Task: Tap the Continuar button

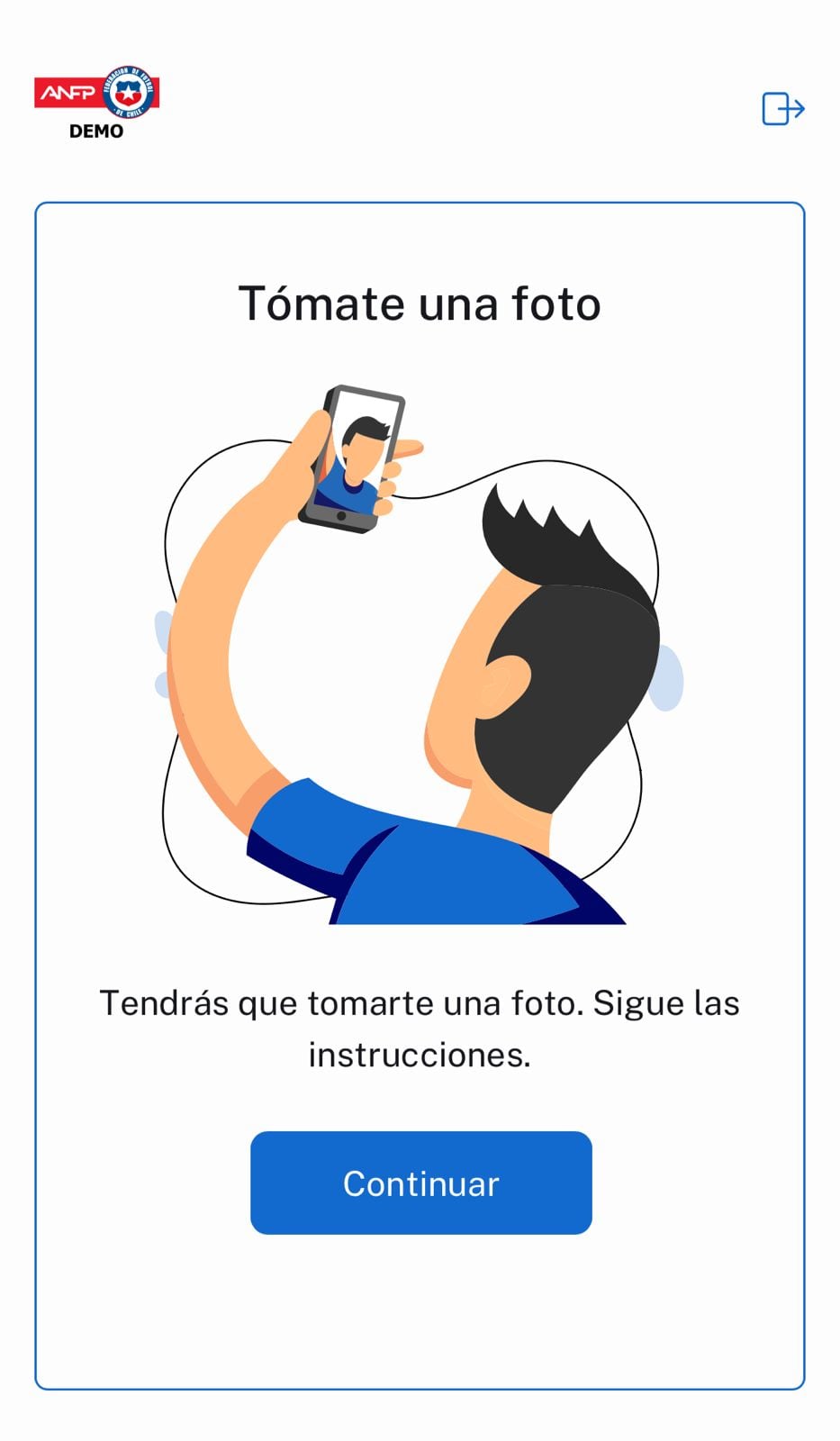Action: (420, 1183)
